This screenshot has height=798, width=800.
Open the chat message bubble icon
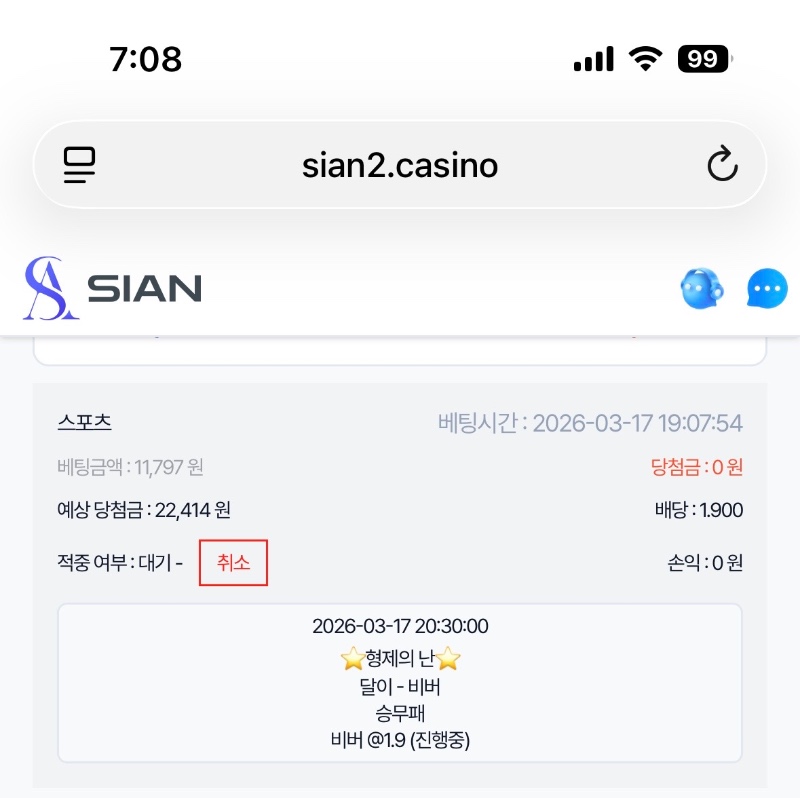point(767,289)
